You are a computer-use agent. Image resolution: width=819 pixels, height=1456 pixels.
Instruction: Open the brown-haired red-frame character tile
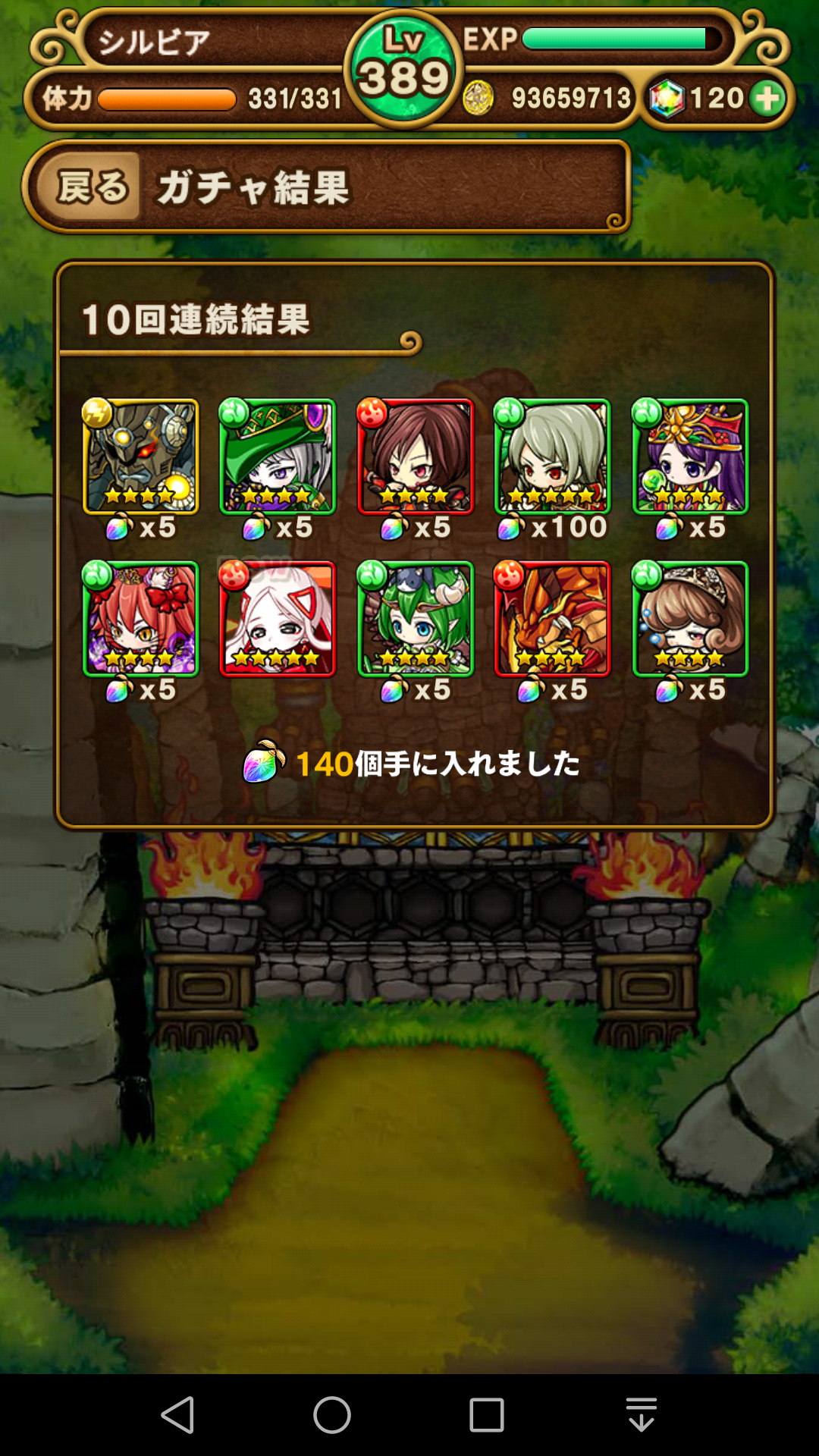pyautogui.click(x=416, y=457)
